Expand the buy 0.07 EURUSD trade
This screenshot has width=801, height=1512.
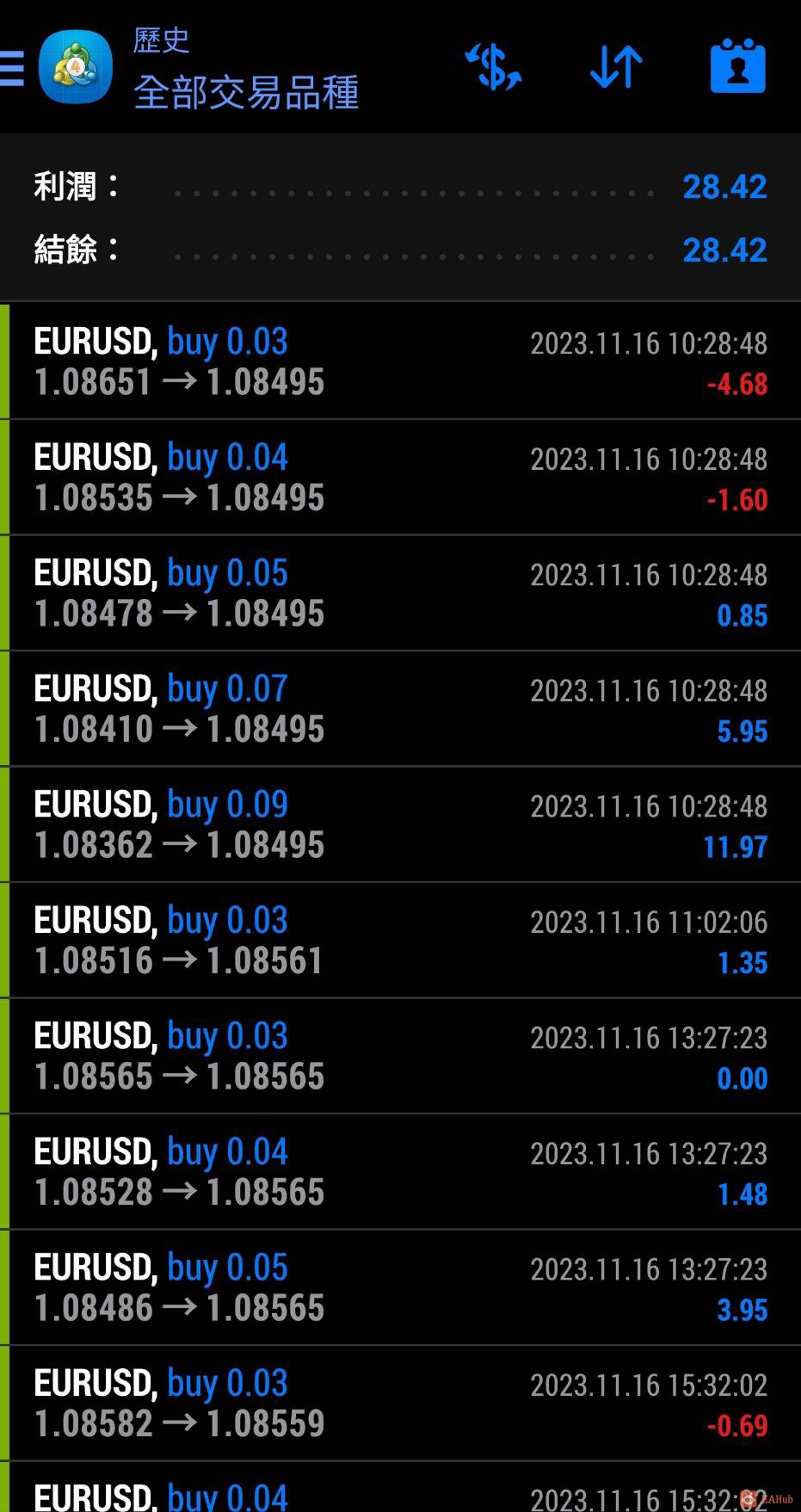[x=400, y=709]
